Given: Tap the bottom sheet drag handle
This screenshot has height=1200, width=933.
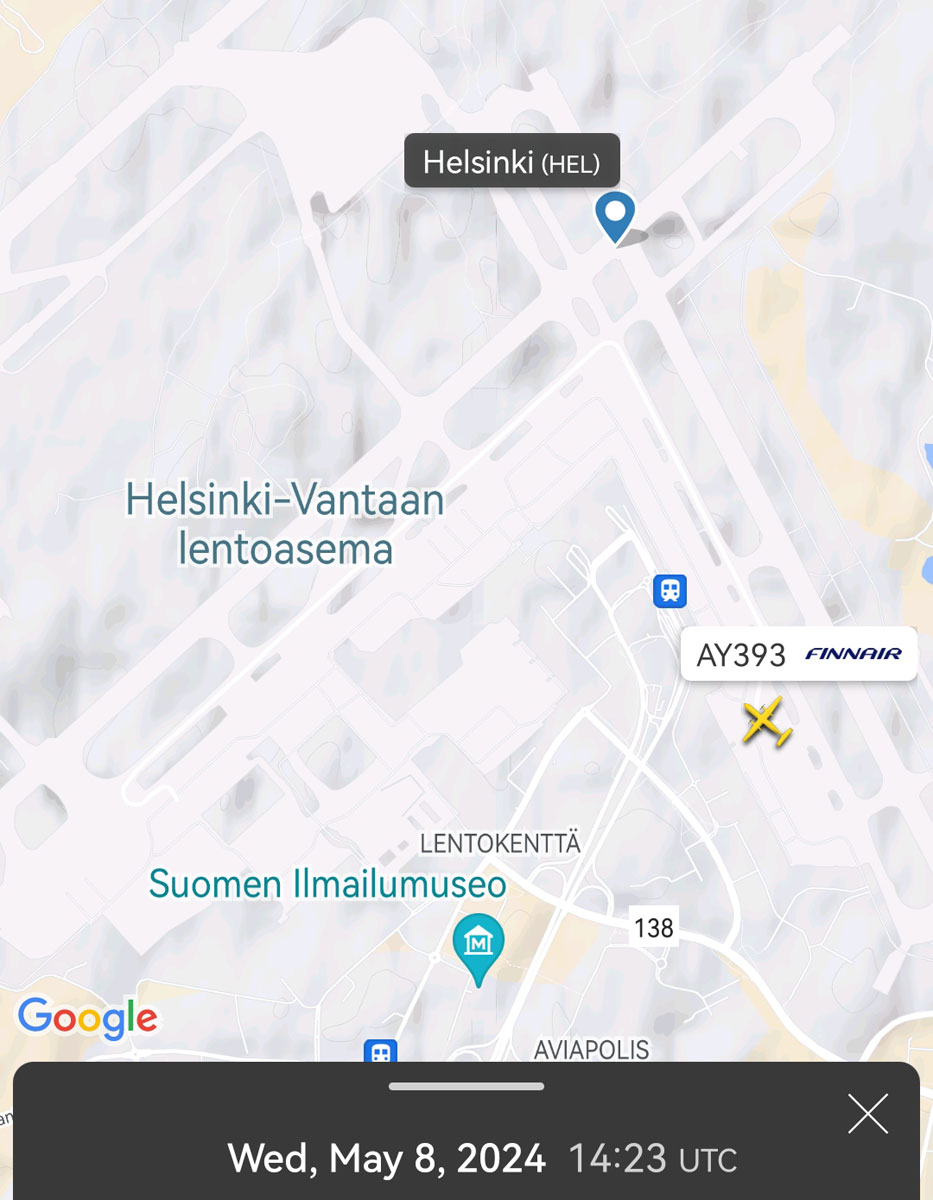Looking at the screenshot, I should (466, 1086).
